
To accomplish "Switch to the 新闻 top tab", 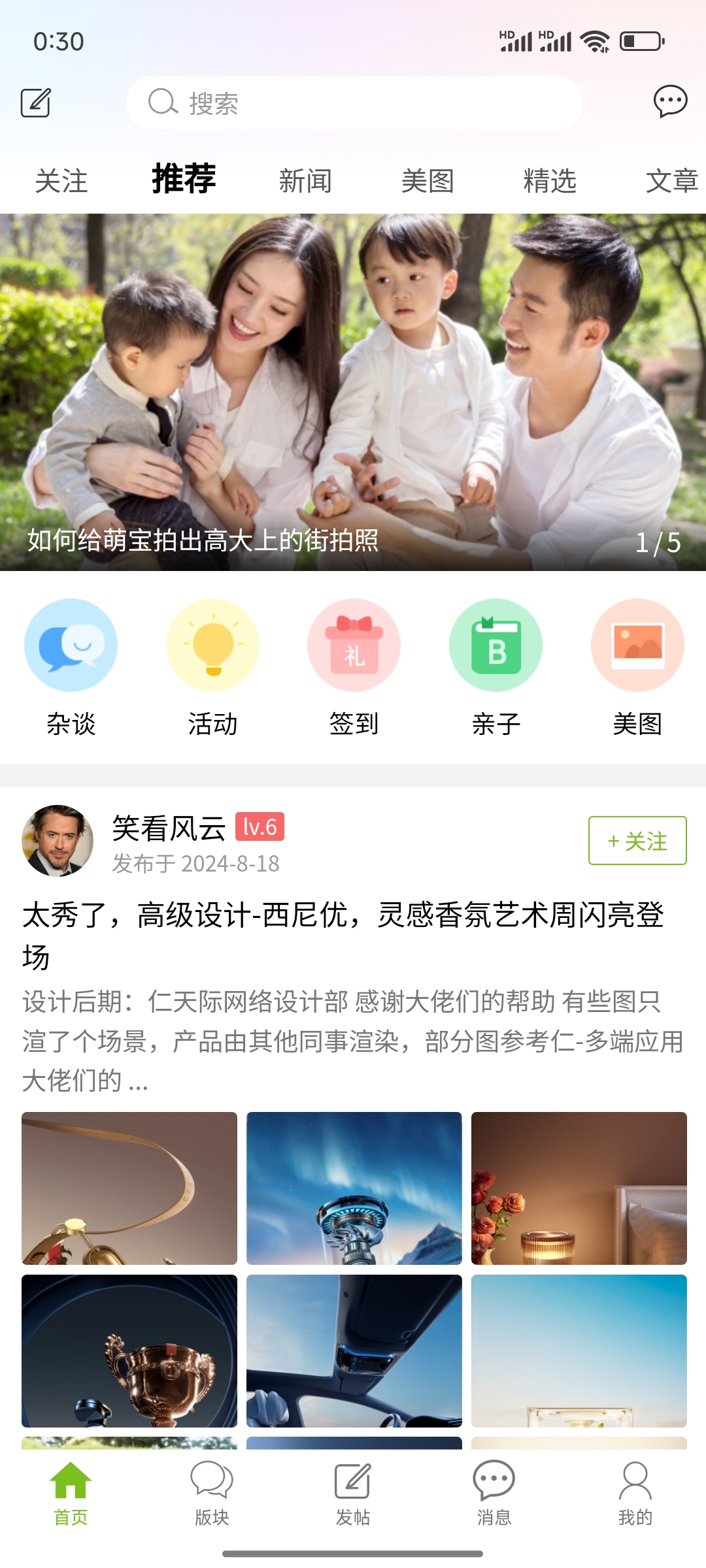I will (x=305, y=181).
